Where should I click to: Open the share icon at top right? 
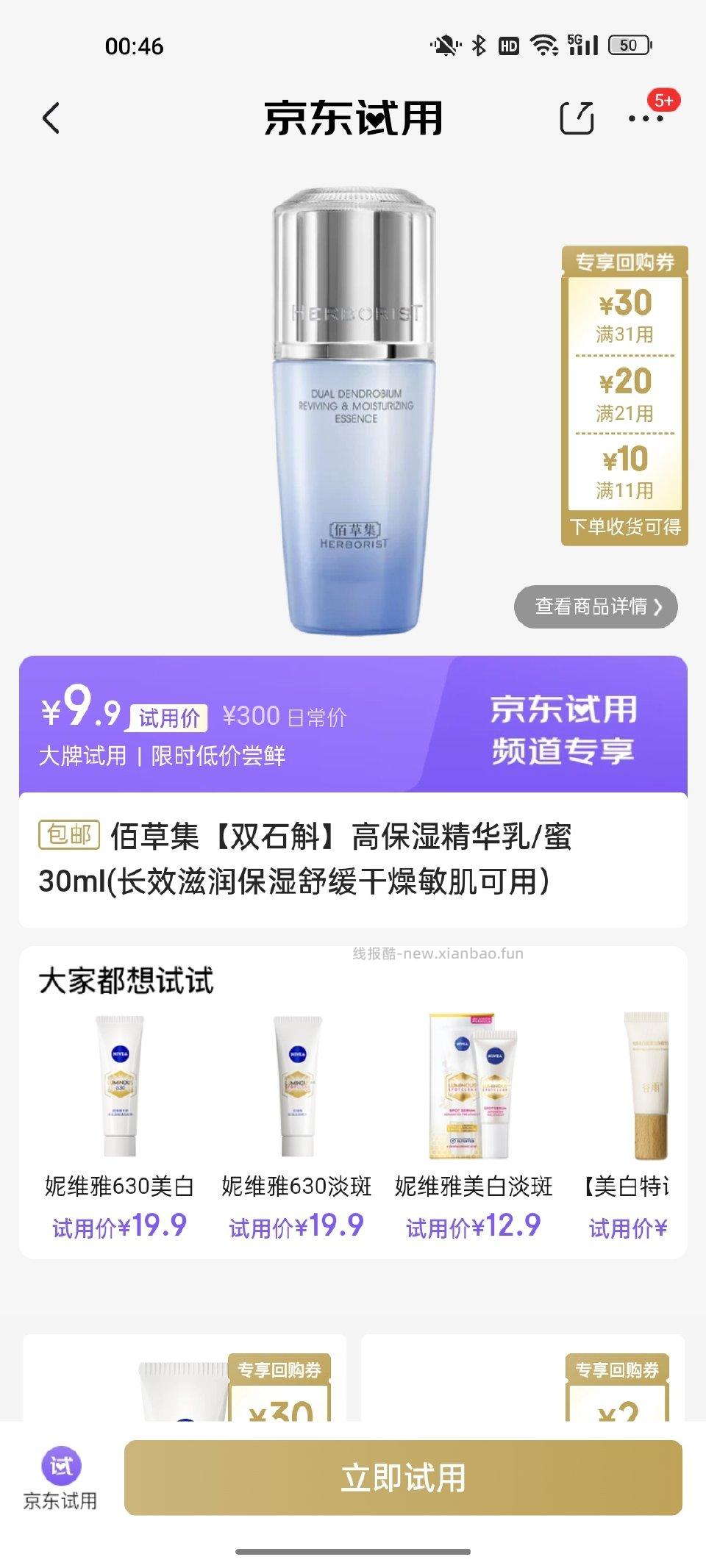tap(575, 118)
